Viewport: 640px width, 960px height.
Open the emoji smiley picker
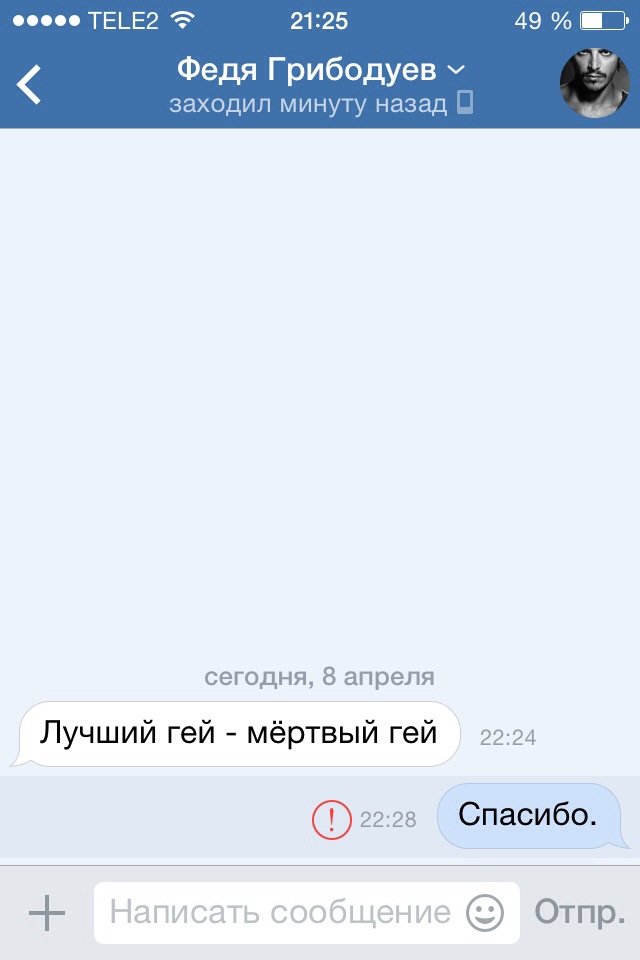click(x=486, y=912)
